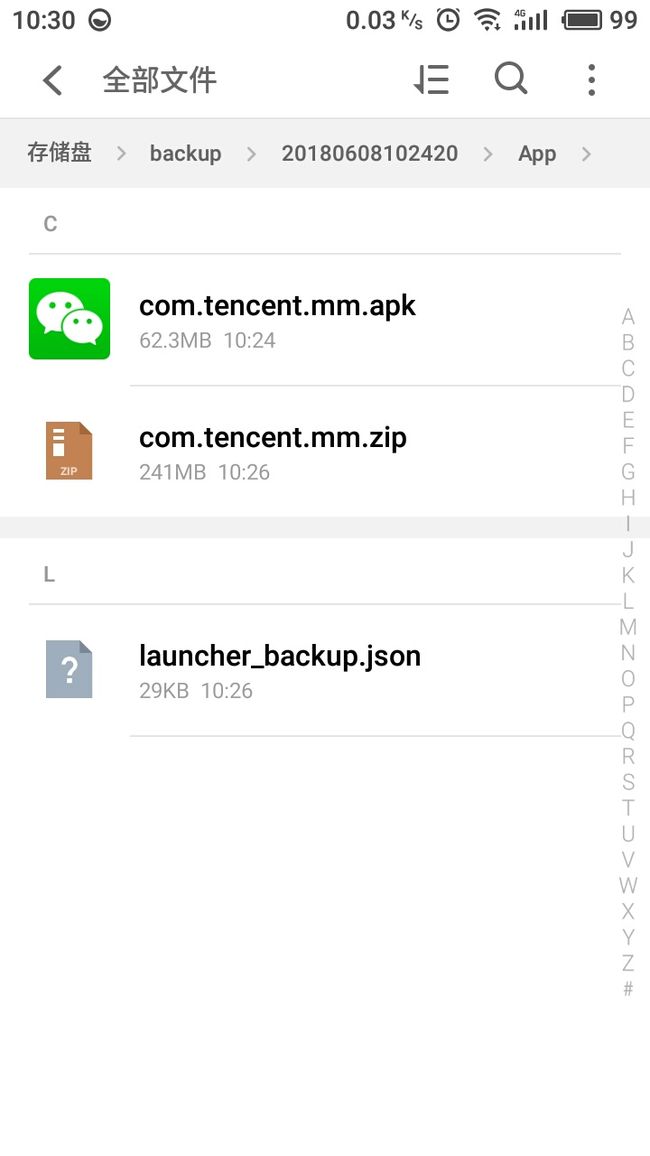Tap # in the alphabet index
This screenshot has width=650, height=1156.
[x=628, y=989]
